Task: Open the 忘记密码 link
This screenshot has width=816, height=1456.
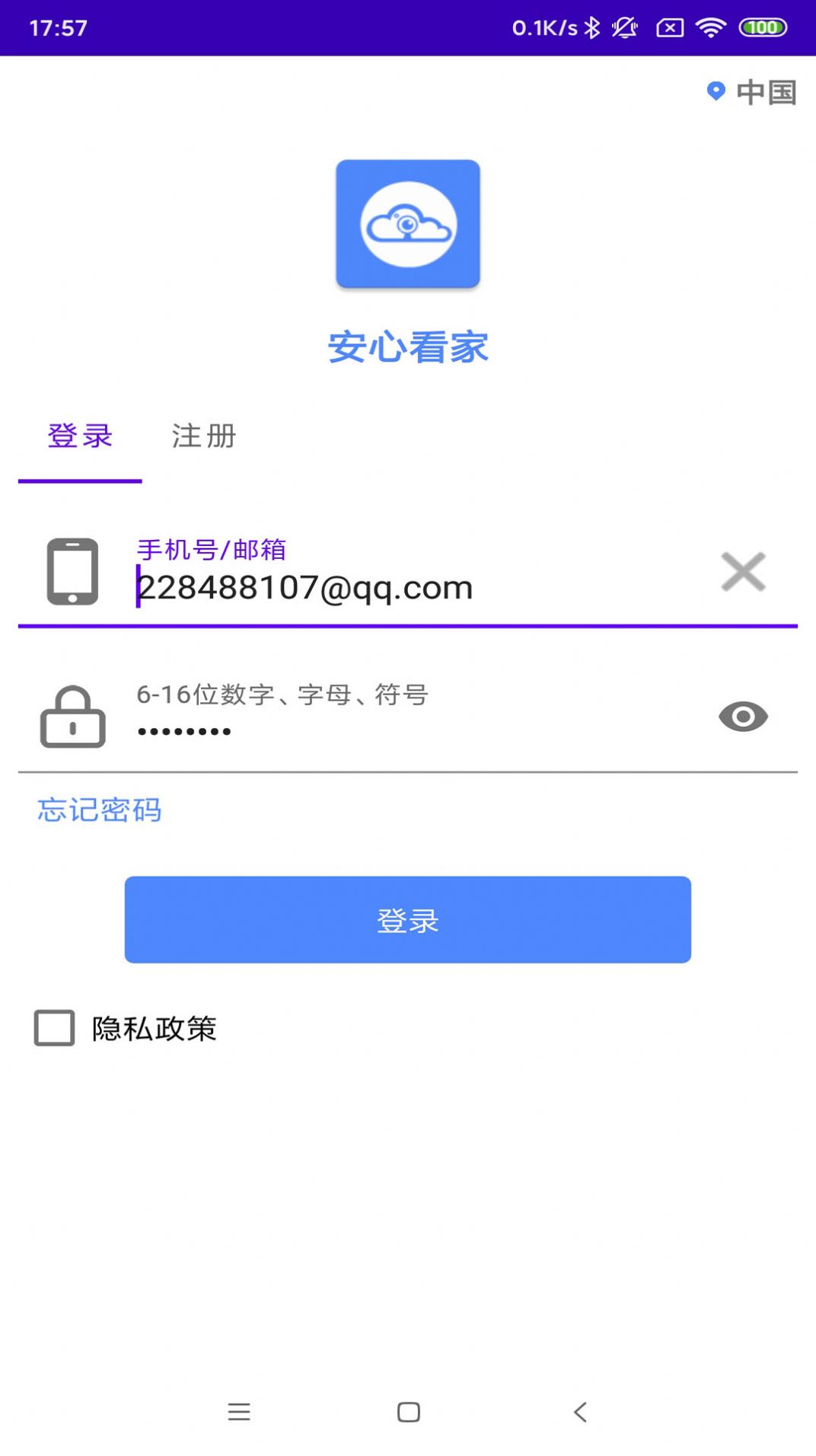Action: [99, 810]
